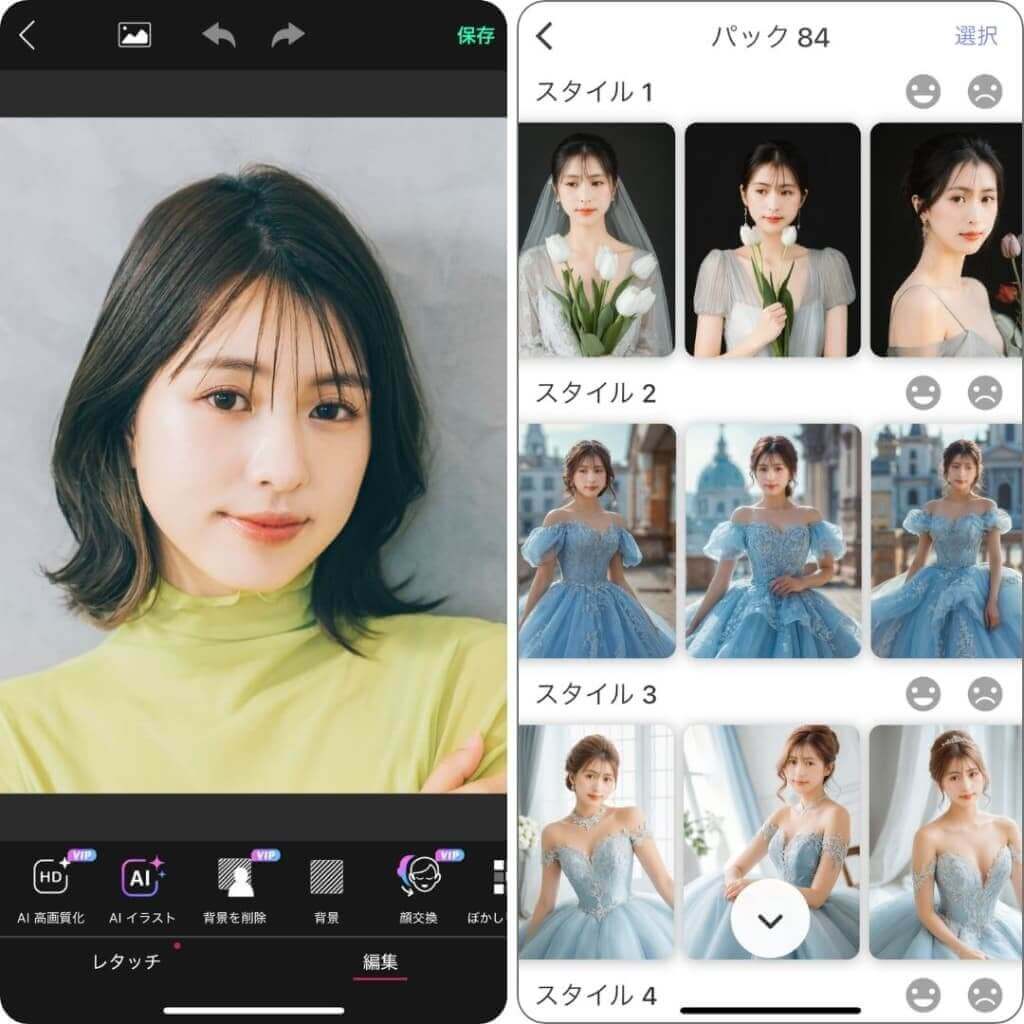Go back from パック 84
This screenshot has width=1024, height=1024.
pos(545,37)
